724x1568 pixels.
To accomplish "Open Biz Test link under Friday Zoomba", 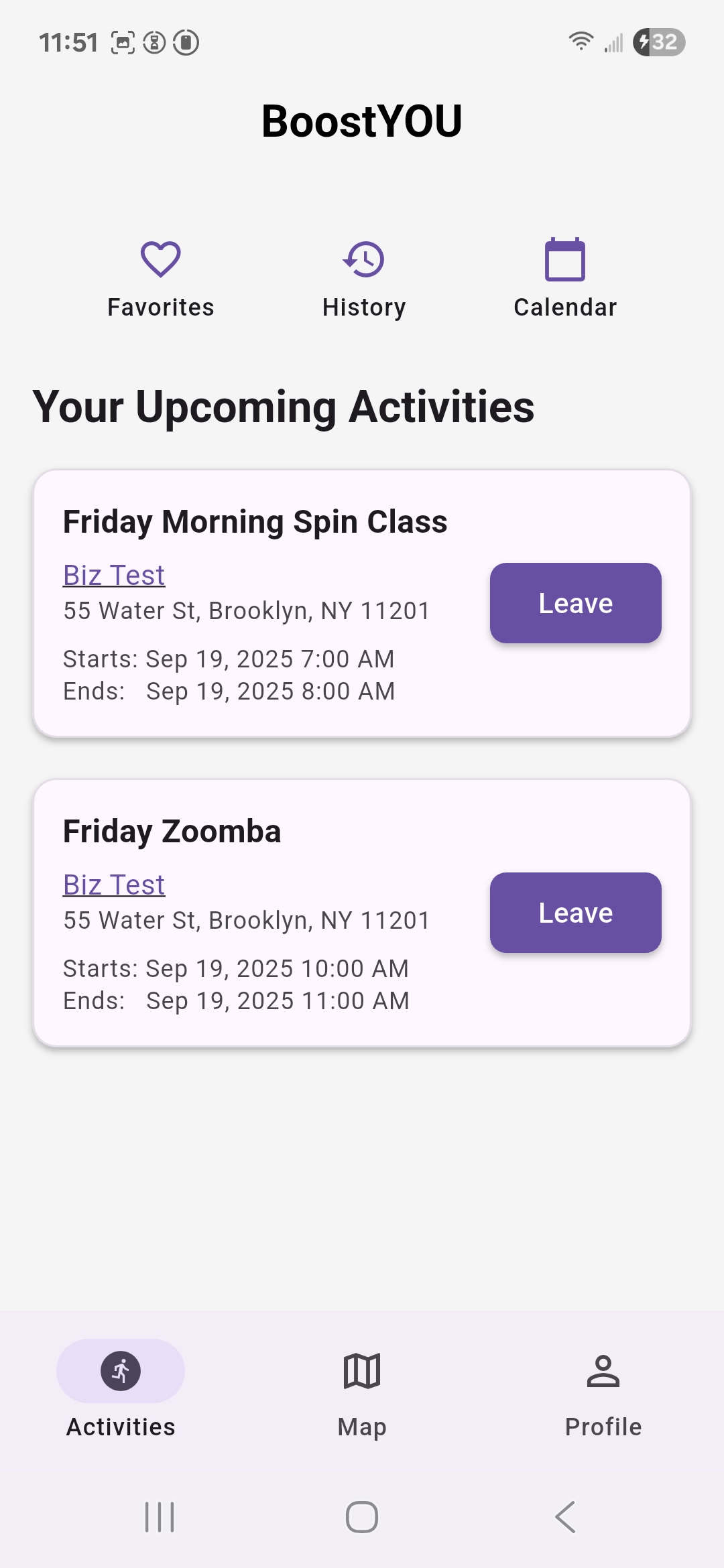I will [113, 884].
